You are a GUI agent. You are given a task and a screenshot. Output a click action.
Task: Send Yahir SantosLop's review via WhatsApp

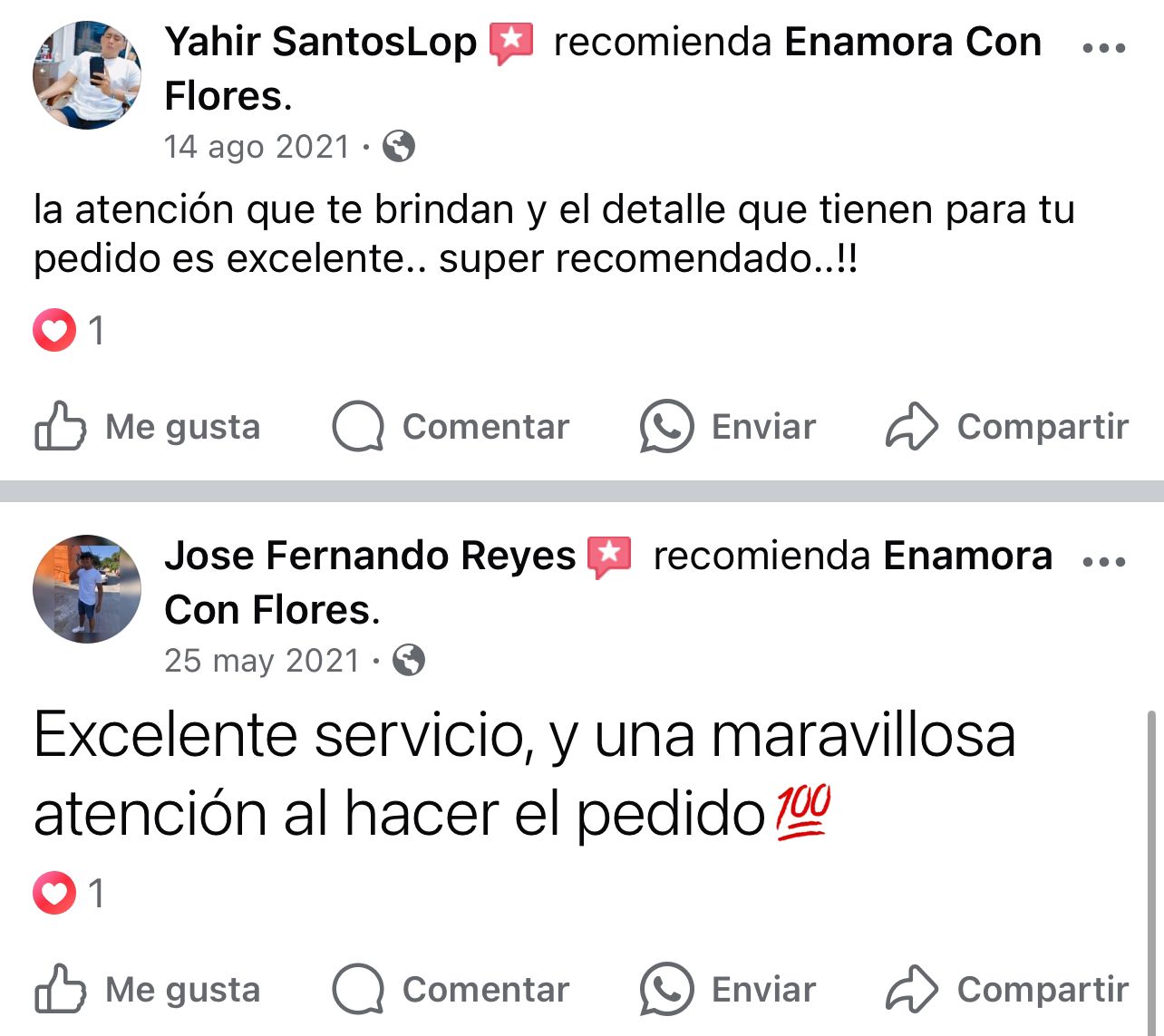(x=728, y=427)
